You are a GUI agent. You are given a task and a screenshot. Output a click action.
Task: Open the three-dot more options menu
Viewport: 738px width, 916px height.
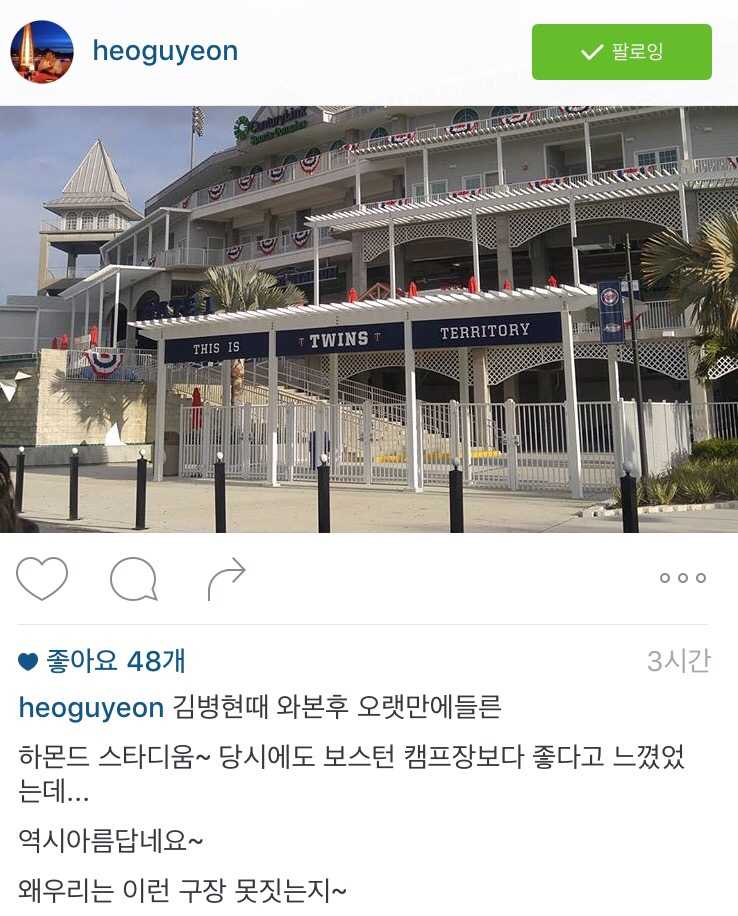tap(682, 578)
